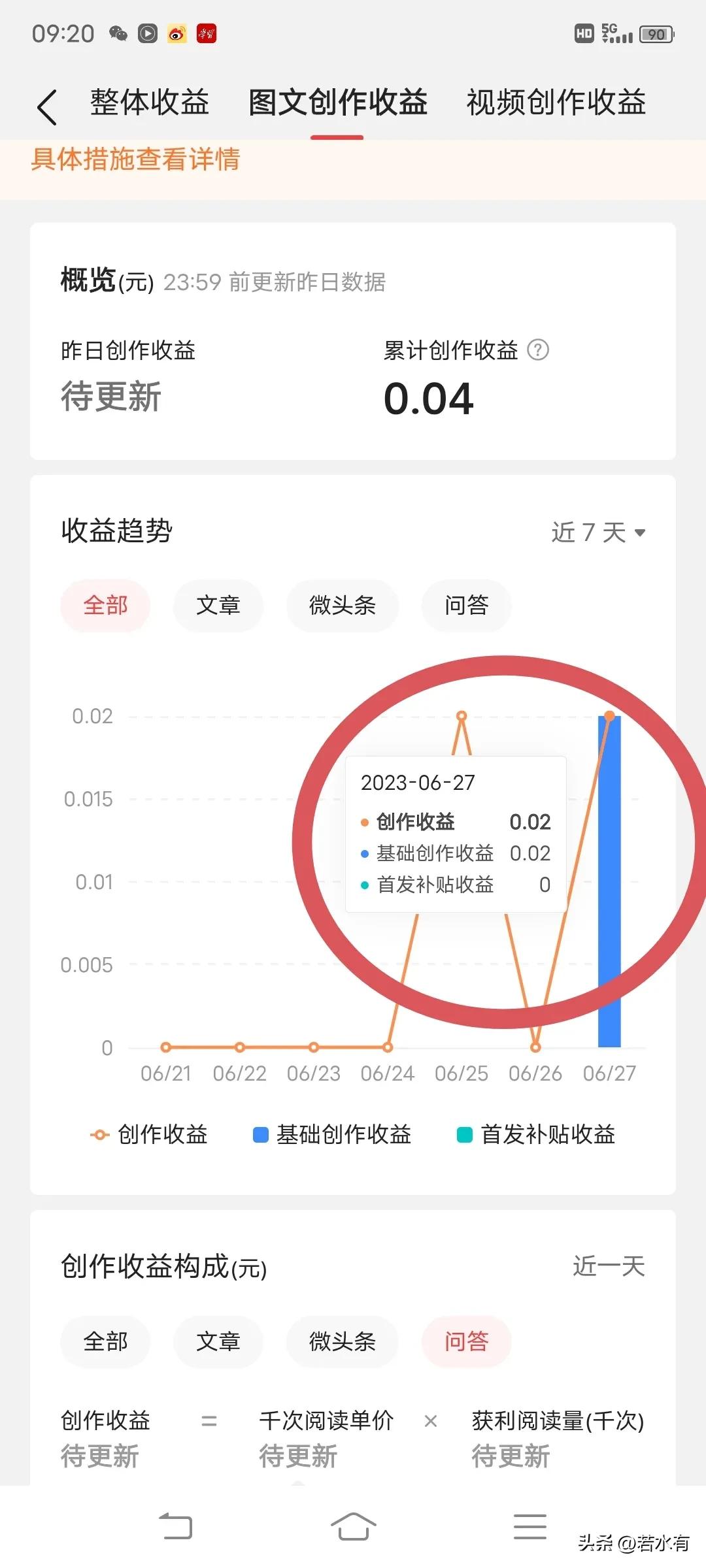The image size is (706, 1568).
Task: Open the help icon beside 累计创作收益
Action: coord(537,350)
